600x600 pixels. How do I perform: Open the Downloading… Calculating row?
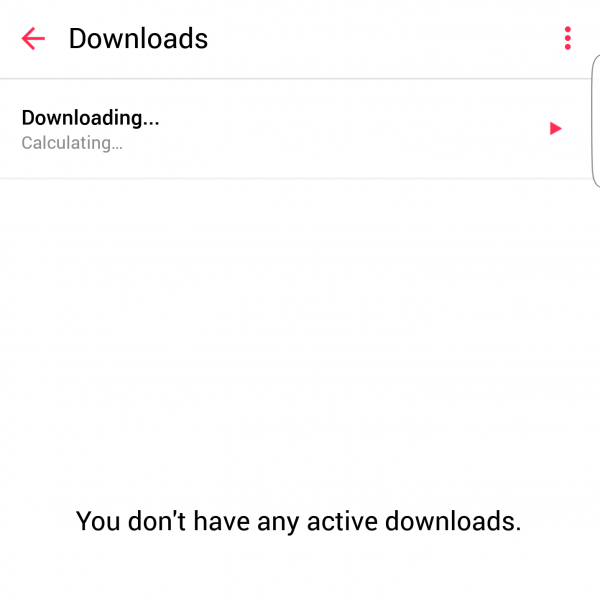[x=250, y=129]
